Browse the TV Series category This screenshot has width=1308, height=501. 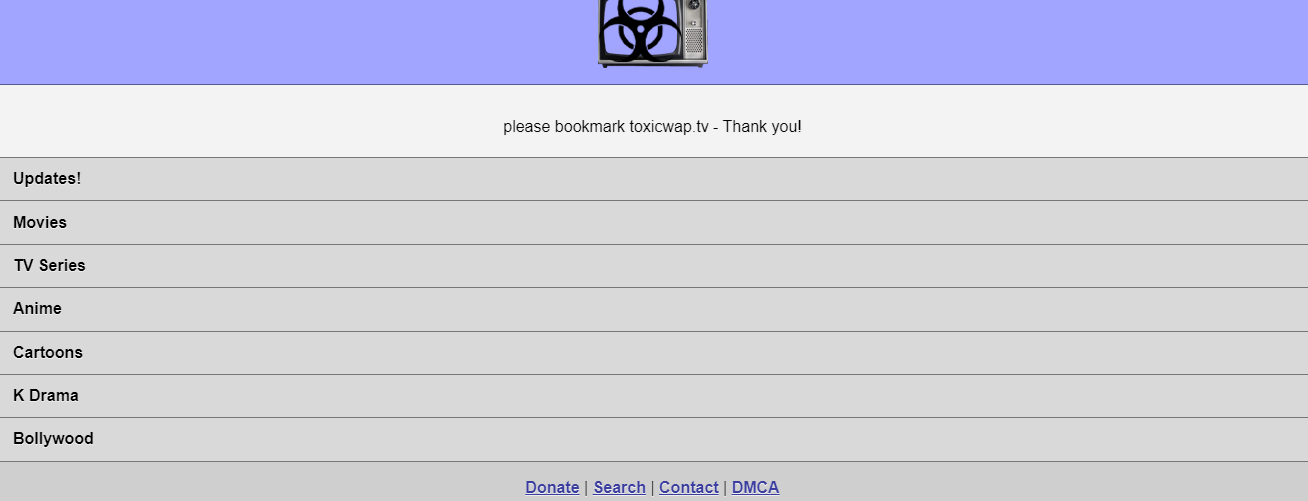(x=49, y=265)
